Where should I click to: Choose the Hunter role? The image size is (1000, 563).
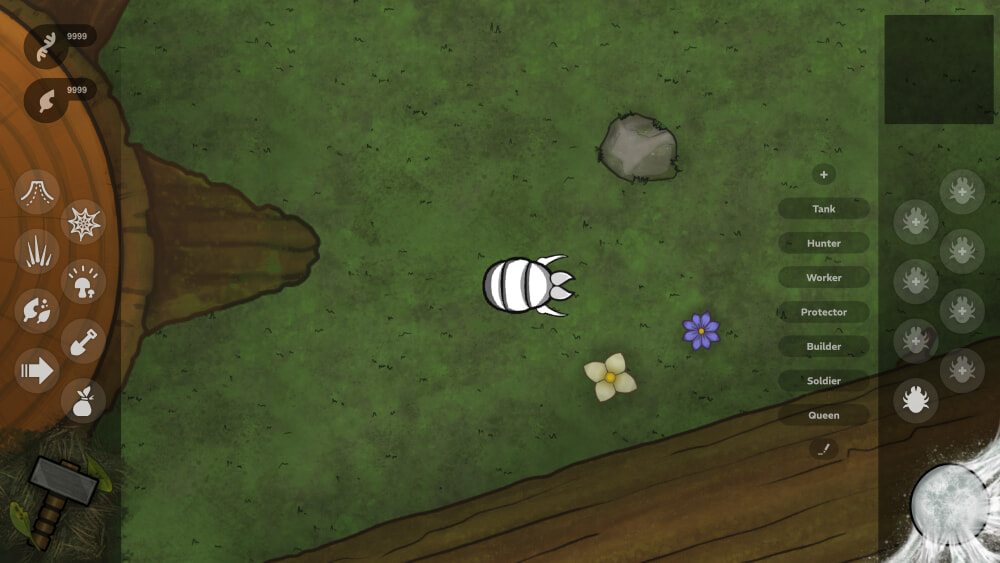pos(823,243)
